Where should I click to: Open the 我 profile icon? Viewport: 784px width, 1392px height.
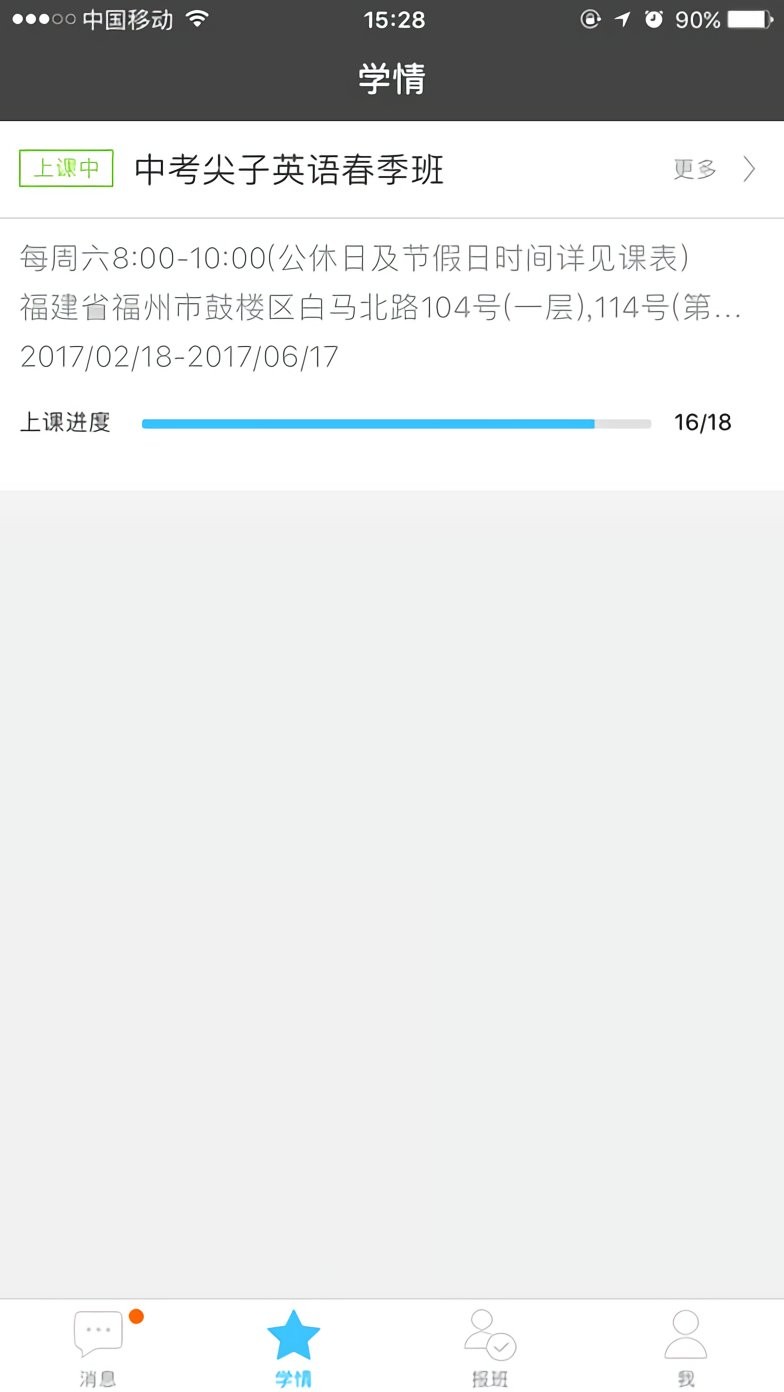(685, 1333)
